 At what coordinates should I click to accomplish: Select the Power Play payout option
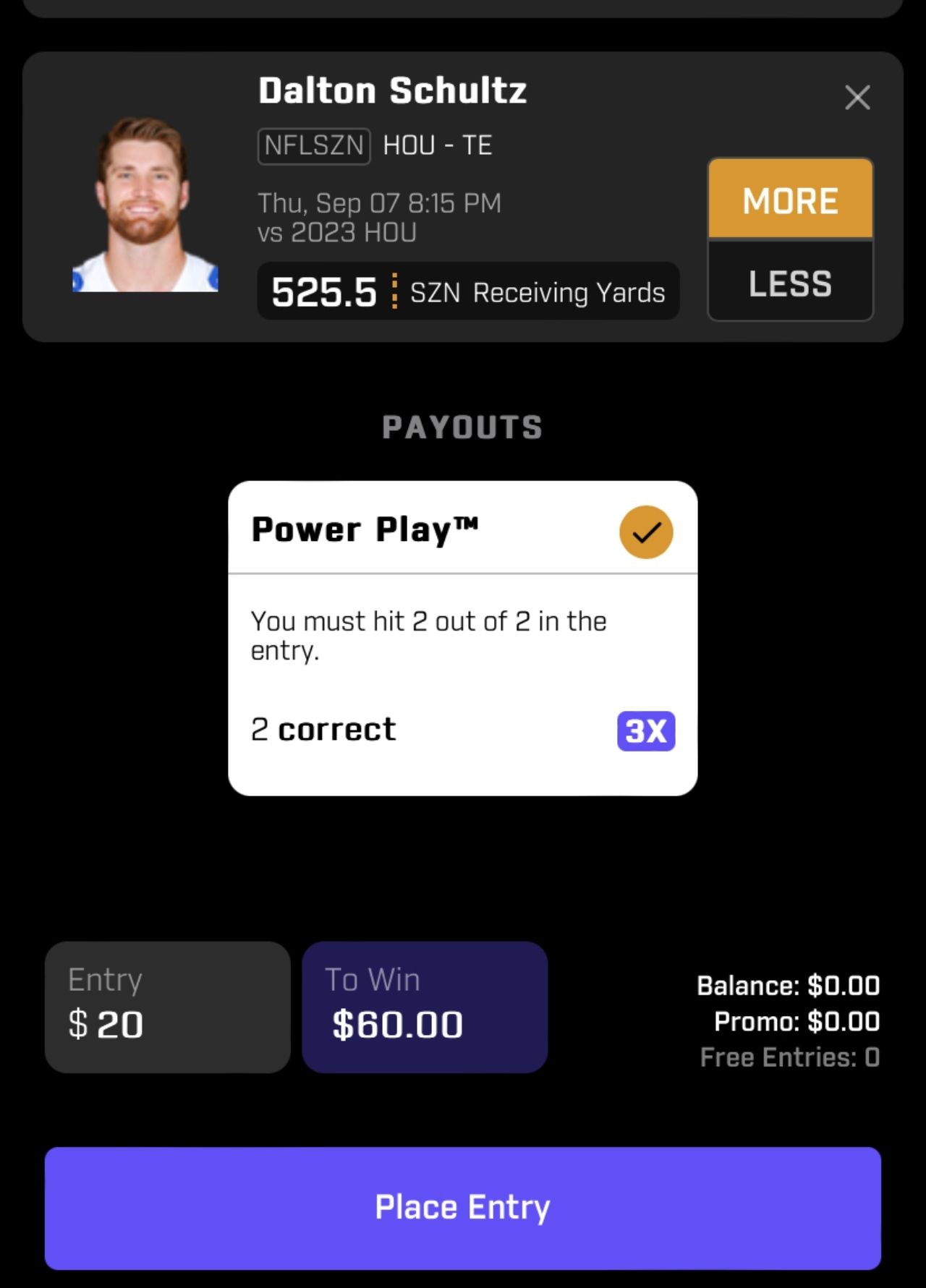tap(645, 532)
